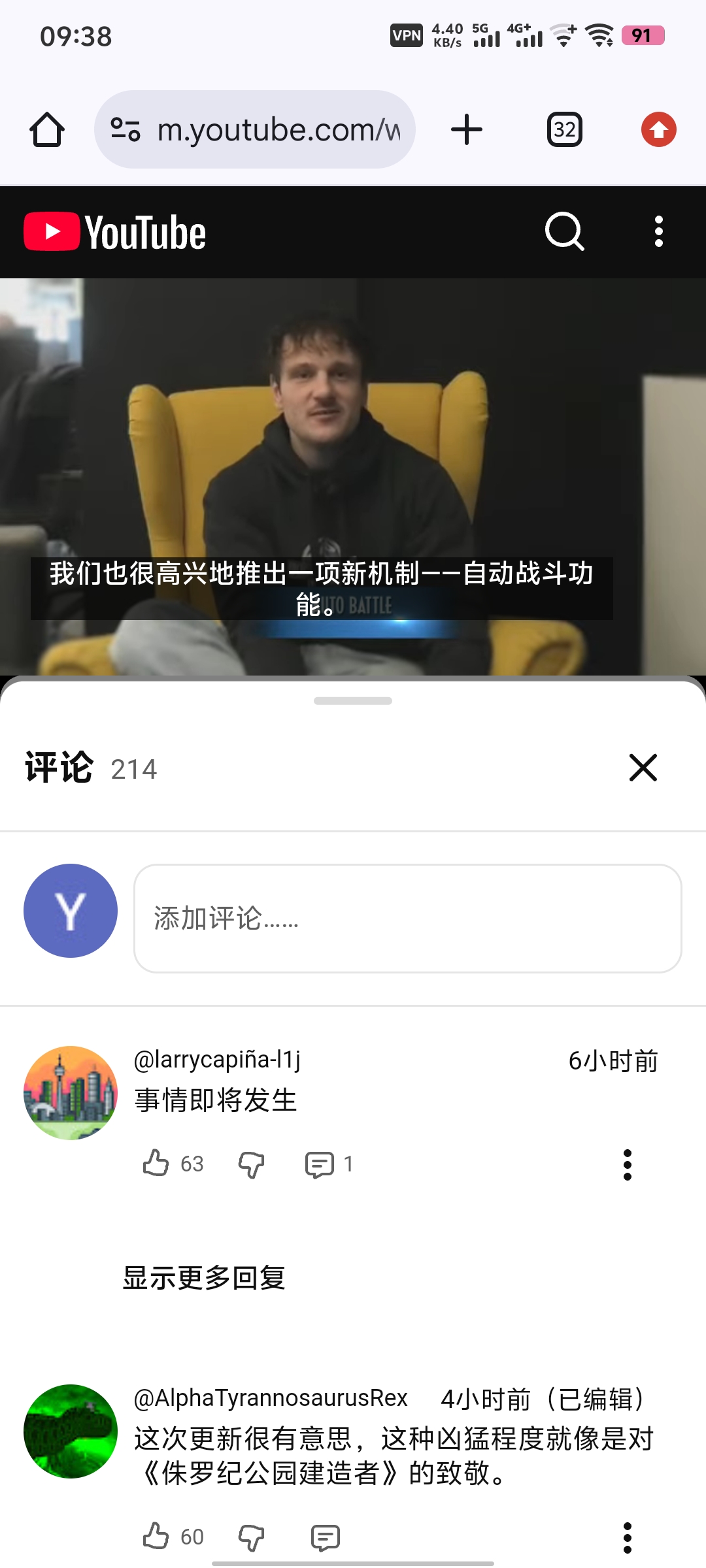Viewport: 706px width, 1568px height.
Task: Reply to @AlphaTyrannosaurusRex's comment
Action: 325,1537
